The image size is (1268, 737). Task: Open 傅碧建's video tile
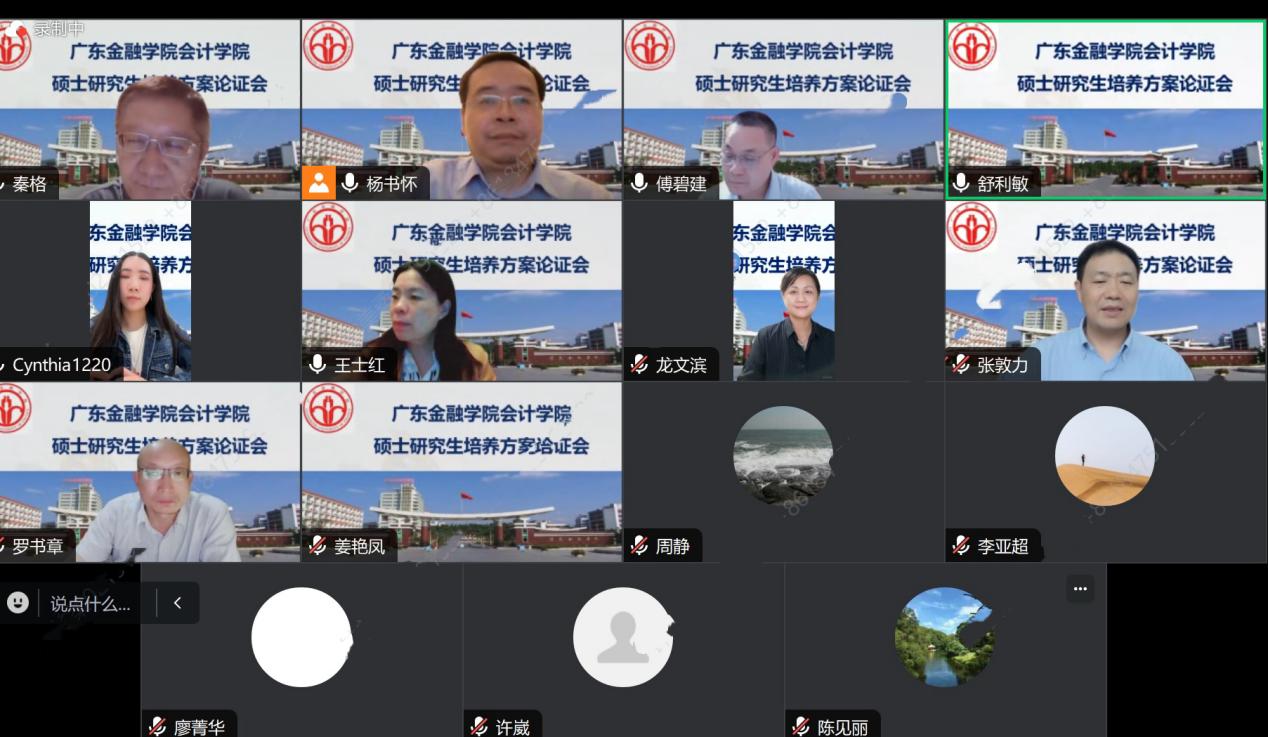783,110
